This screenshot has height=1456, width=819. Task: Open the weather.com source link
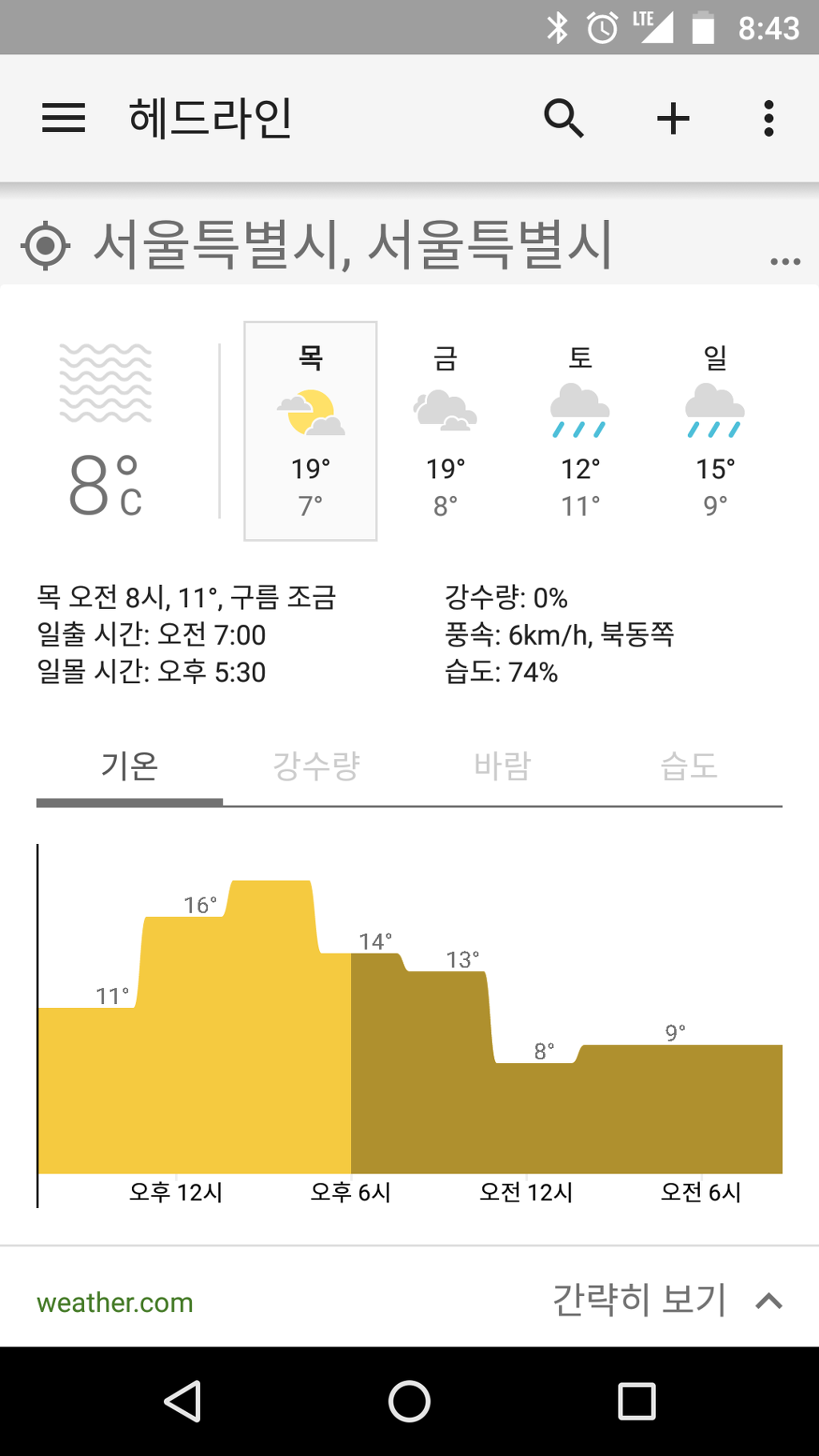click(x=115, y=1302)
